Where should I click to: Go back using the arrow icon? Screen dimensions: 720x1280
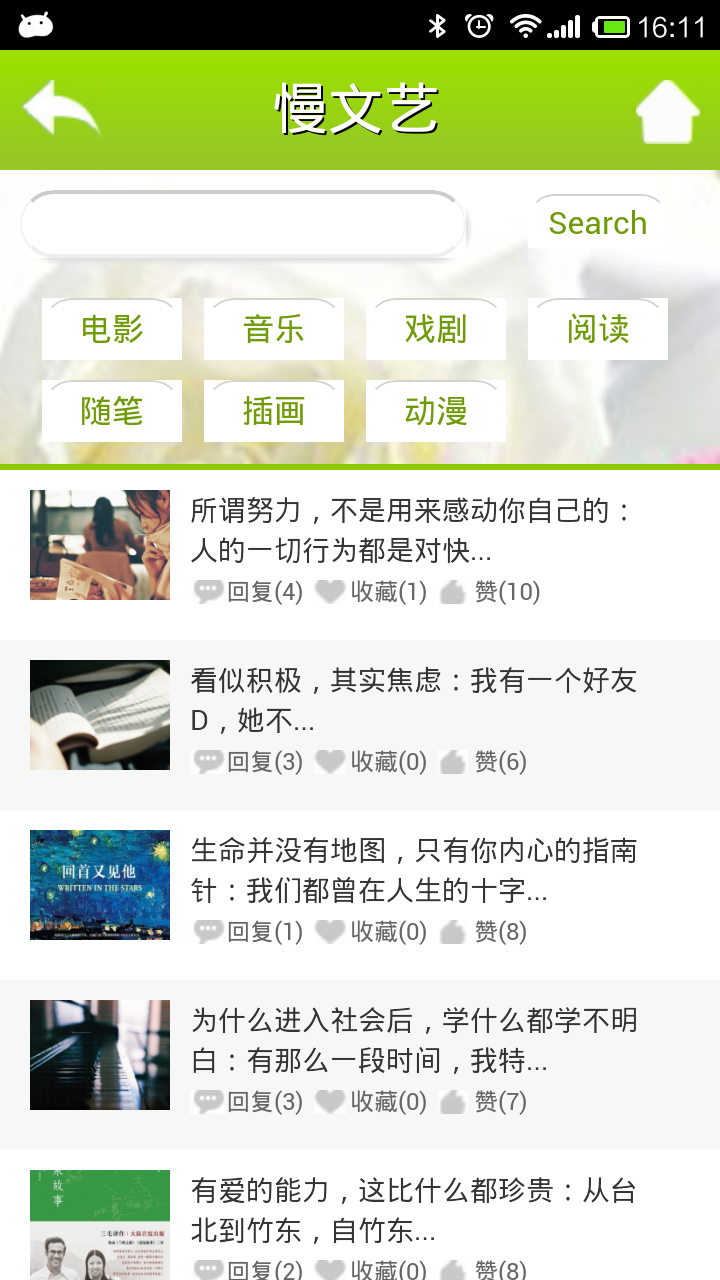click(61, 109)
